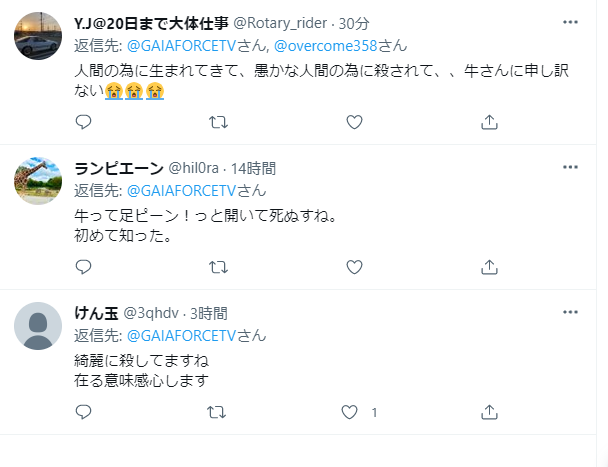The image size is (608, 467).
Task: Open overflow menu on けん玉's tweet
Action: (570, 312)
